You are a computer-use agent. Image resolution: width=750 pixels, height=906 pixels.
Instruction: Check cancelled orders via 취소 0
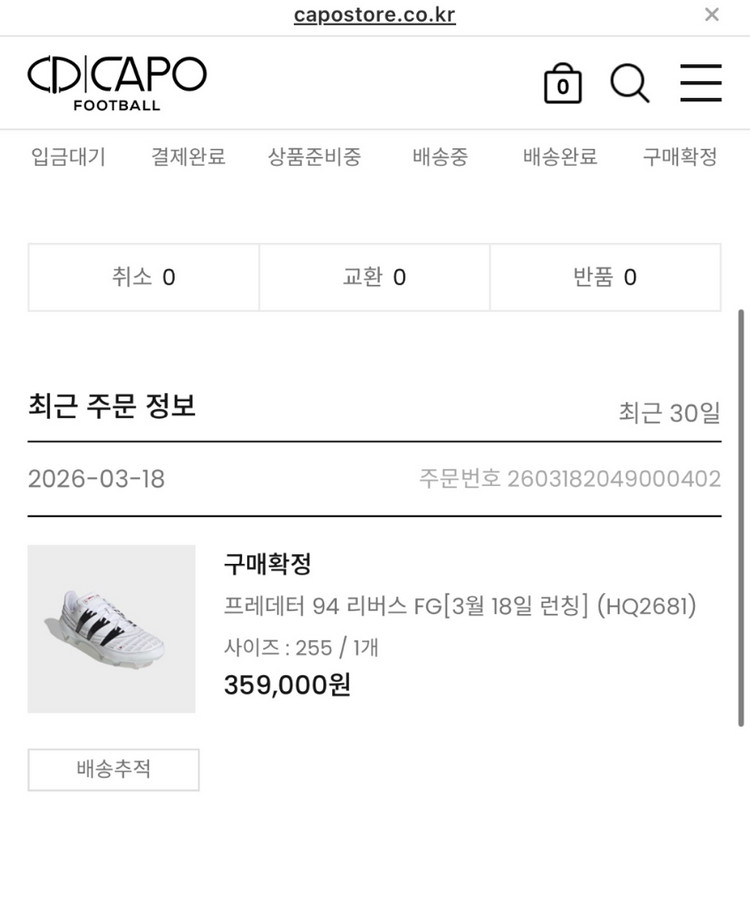tap(142, 277)
